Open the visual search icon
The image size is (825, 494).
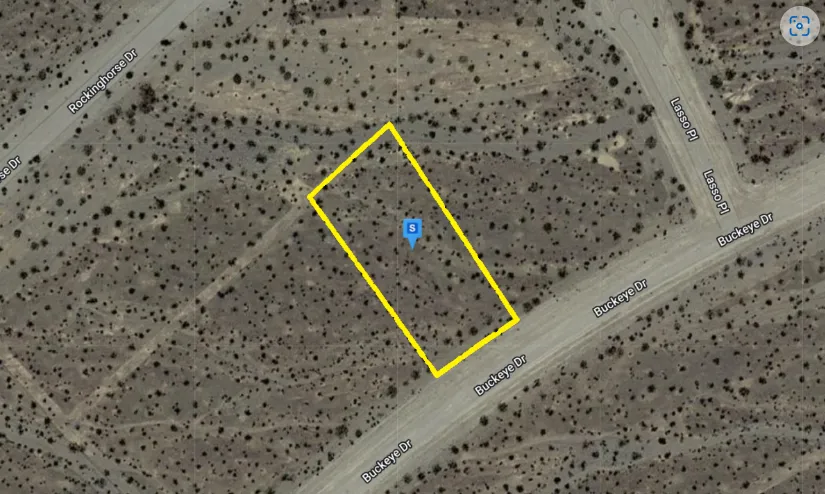(797, 27)
